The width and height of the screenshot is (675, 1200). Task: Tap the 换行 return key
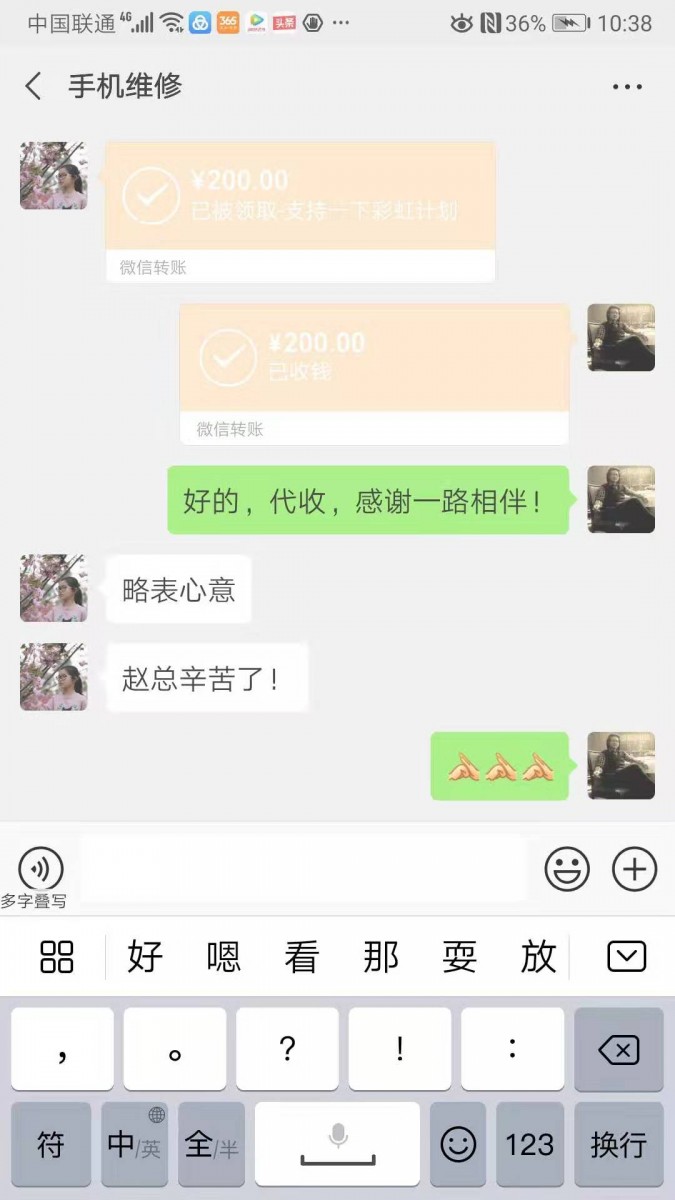point(618,1144)
